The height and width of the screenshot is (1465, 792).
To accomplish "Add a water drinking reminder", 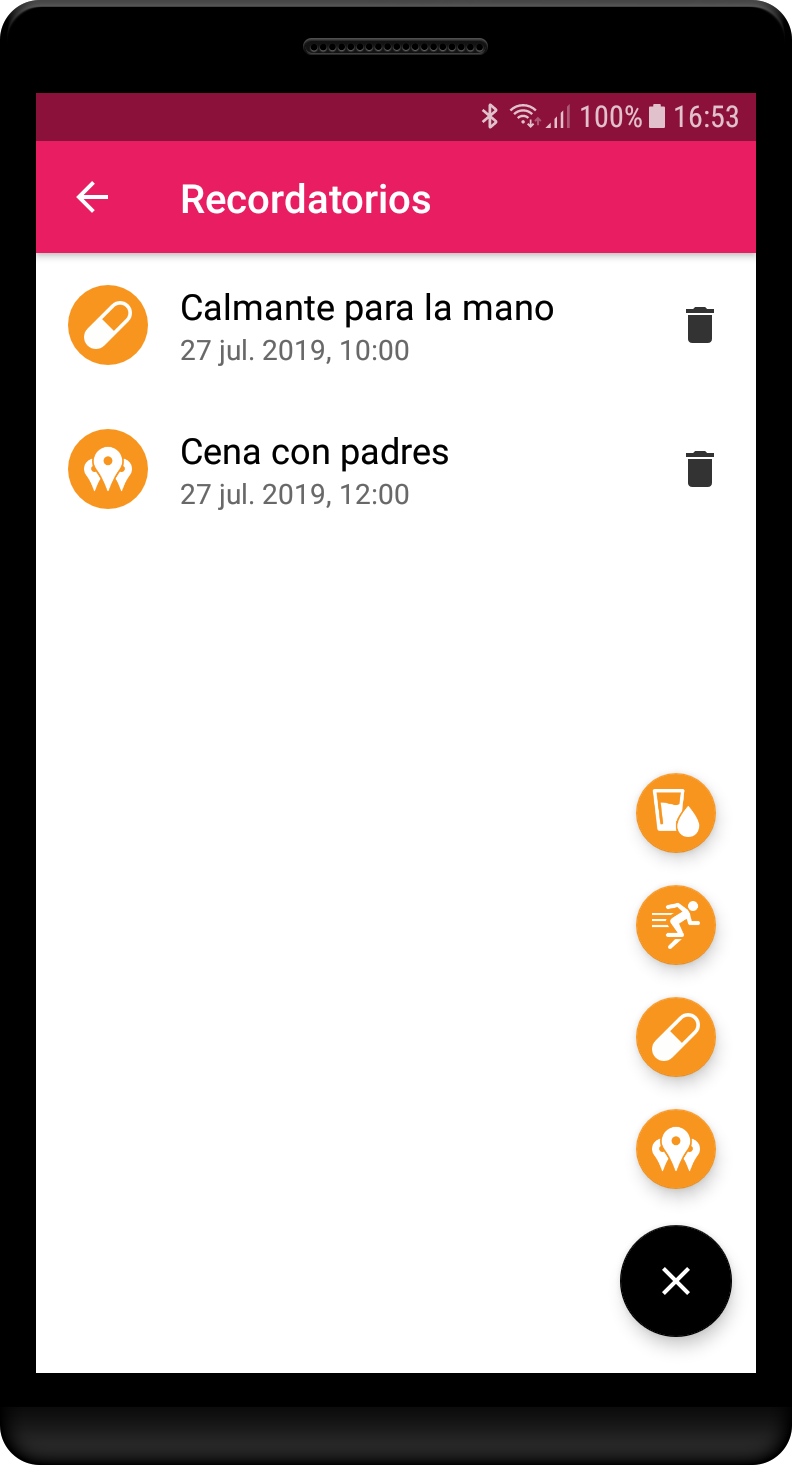I will (676, 813).
